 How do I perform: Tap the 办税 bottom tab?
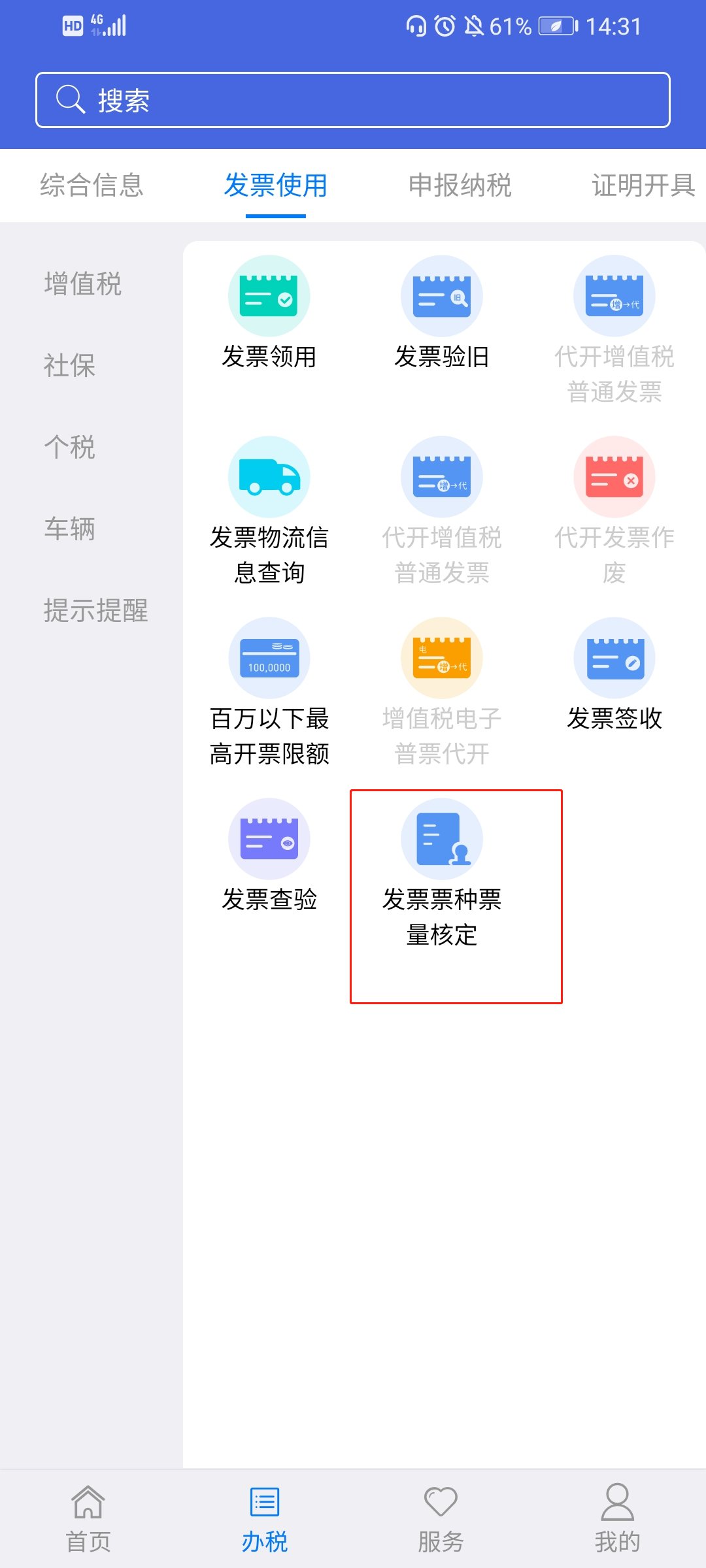(x=265, y=1519)
